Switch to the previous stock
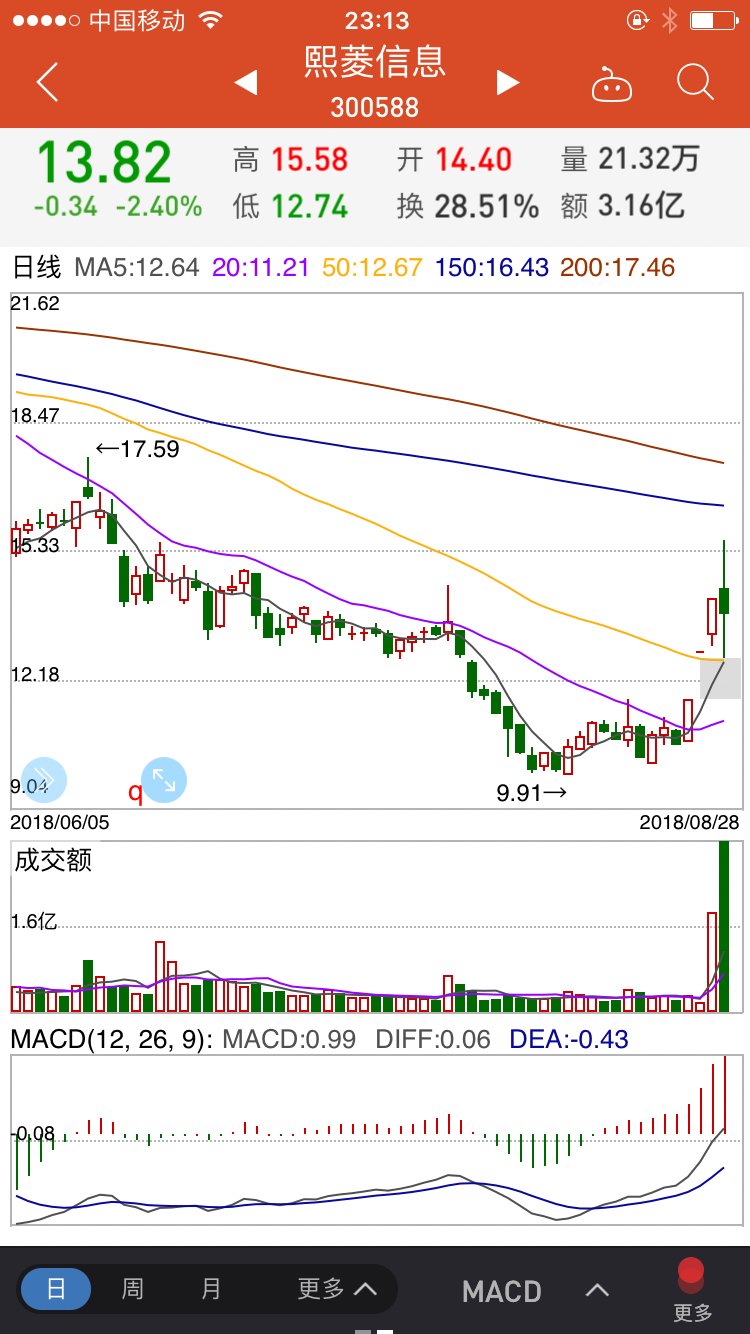750x1334 pixels. pyautogui.click(x=246, y=83)
